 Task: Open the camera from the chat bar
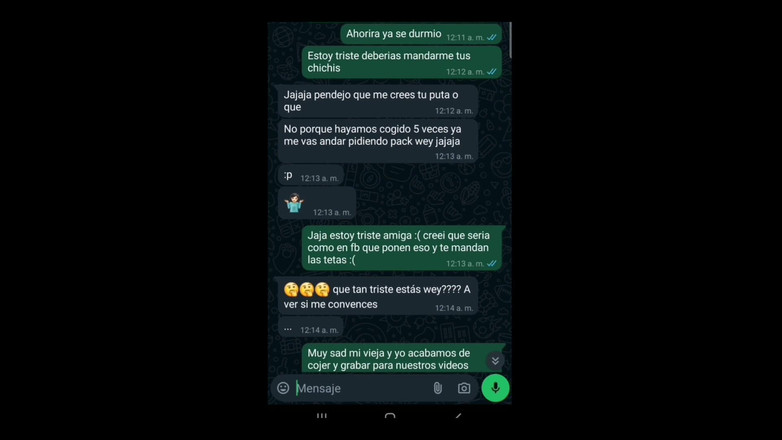pyautogui.click(x=464, y=388)
